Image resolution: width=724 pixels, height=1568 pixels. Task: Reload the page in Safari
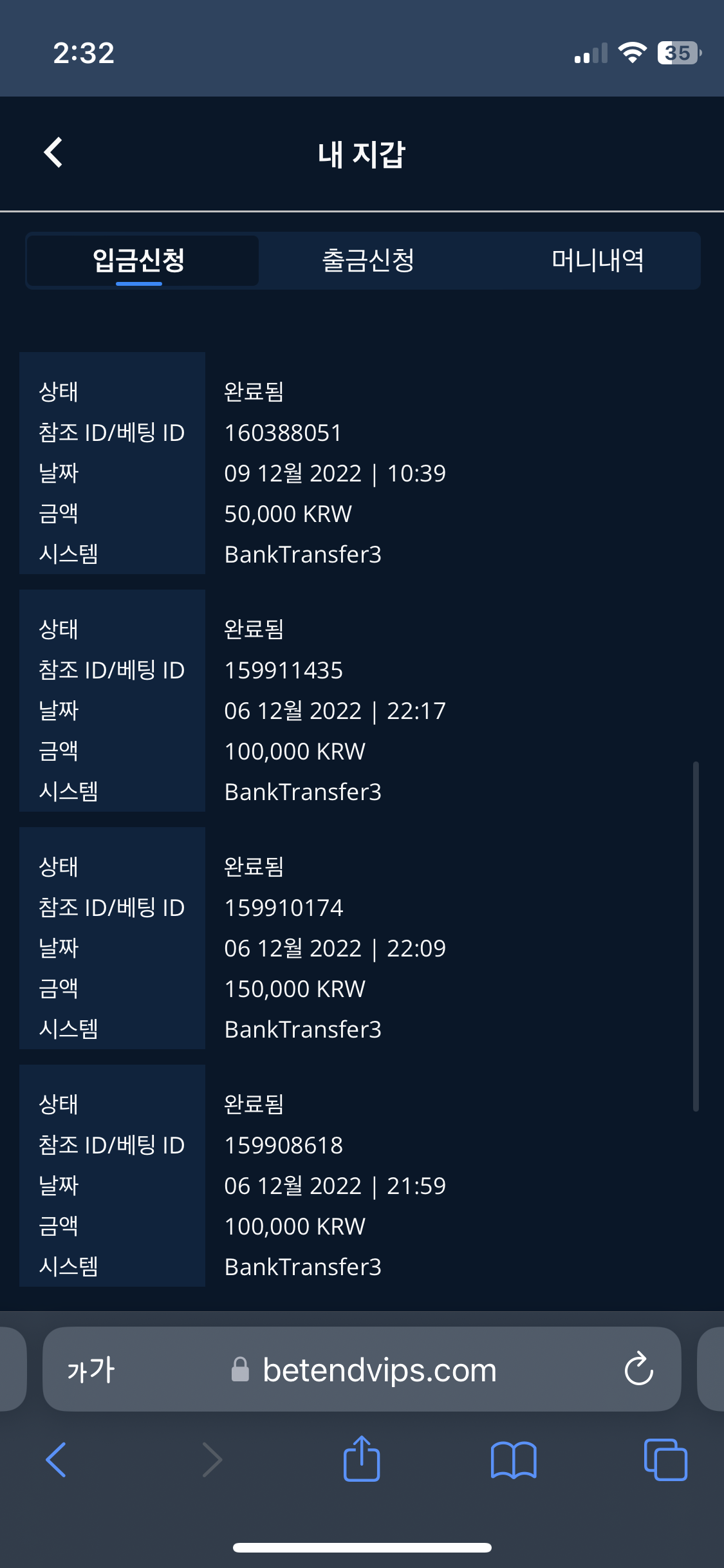click(x=638, y=1369)
